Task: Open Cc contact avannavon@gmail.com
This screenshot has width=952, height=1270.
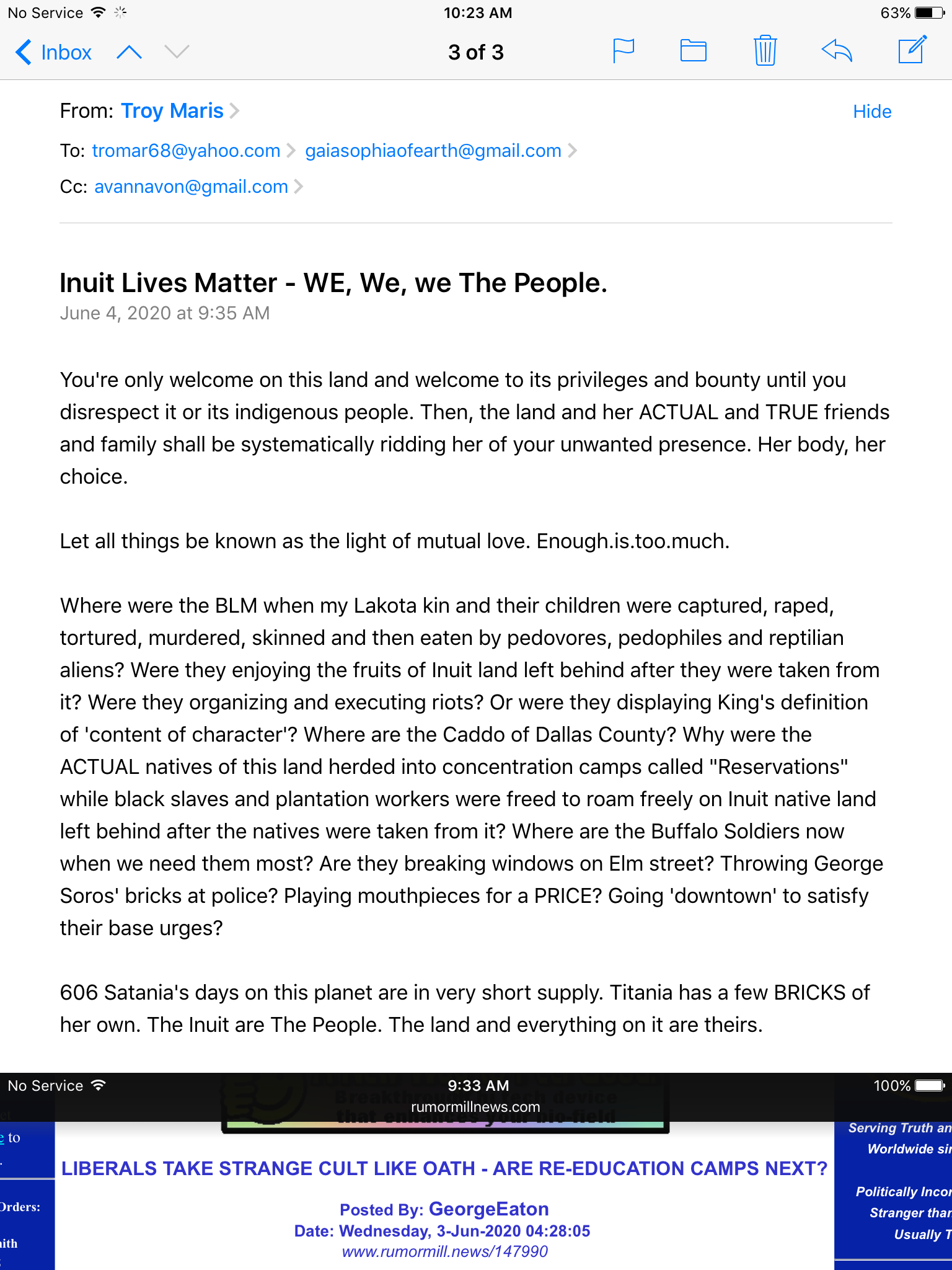Action: pyautogui.click(x=191, y=187)
